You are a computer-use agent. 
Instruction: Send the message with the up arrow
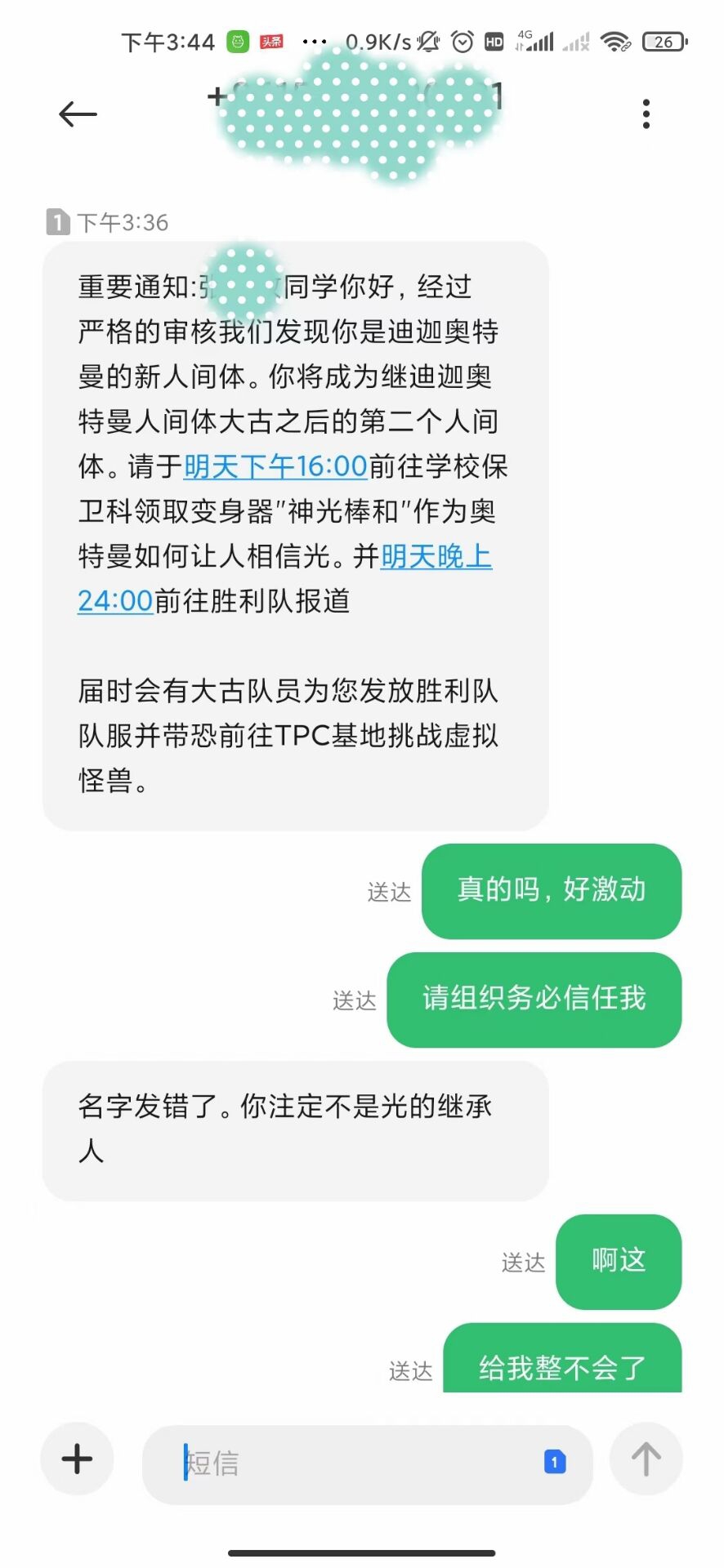[646, 1459]
